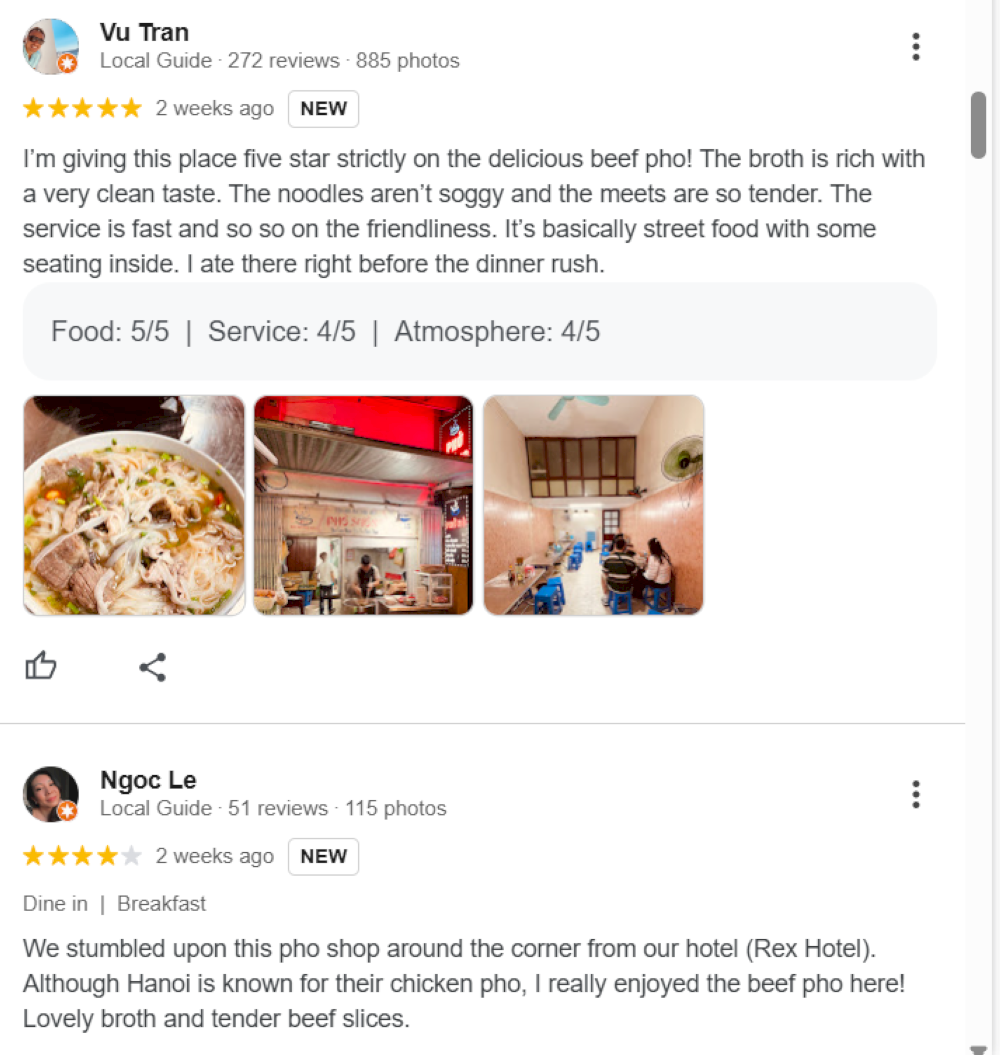The height and width of the screenshot is (1055, 1000).
Task: Open the beef pho bowl photo
Action: coord(133,504)
